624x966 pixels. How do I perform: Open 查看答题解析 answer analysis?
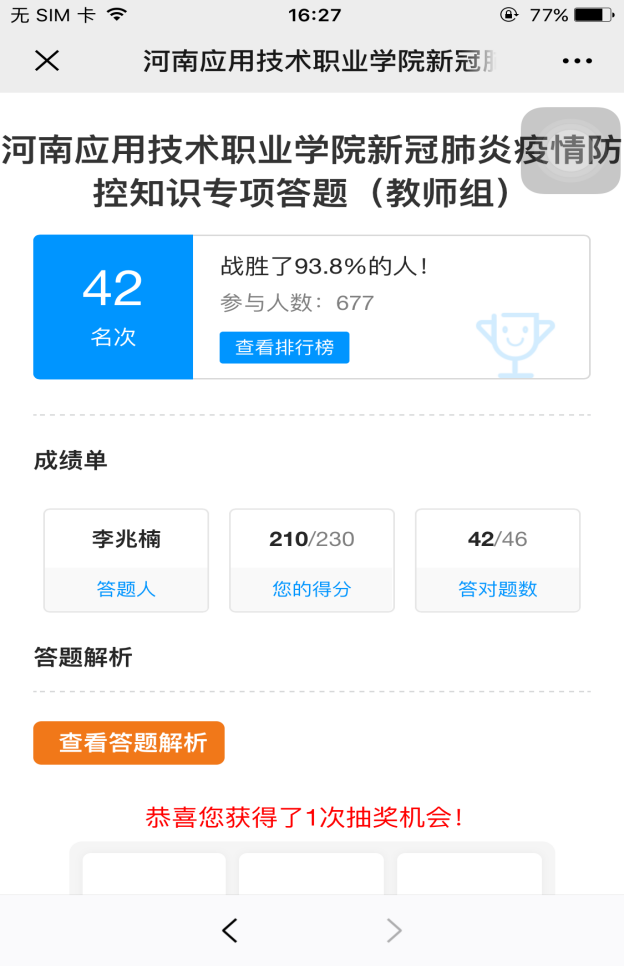tap(129, 743)
